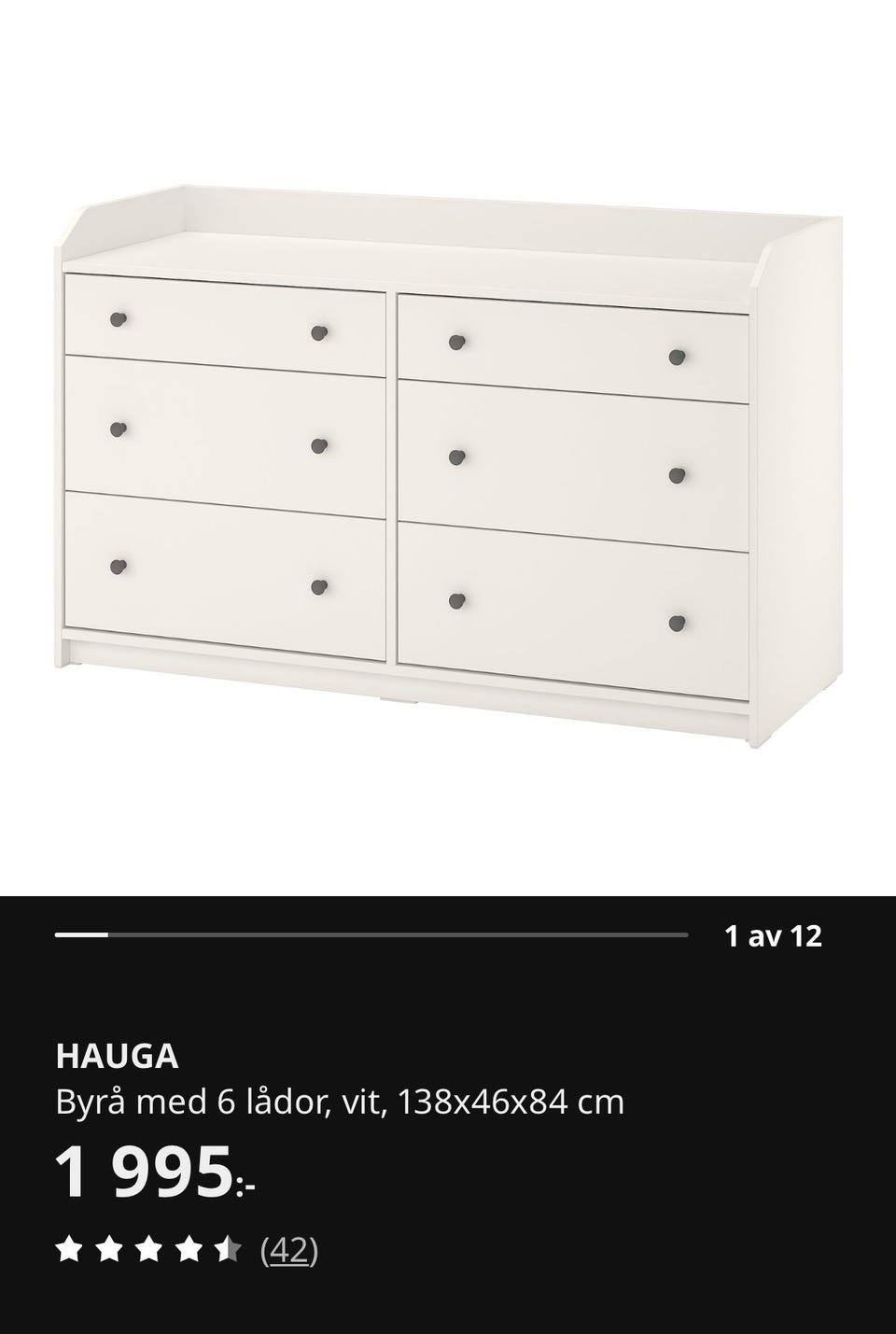Image resolution: width=896 pixels, height=1334 pixels.
Task: Click the top-left drawer knob in photo
Action: (119, 319)
